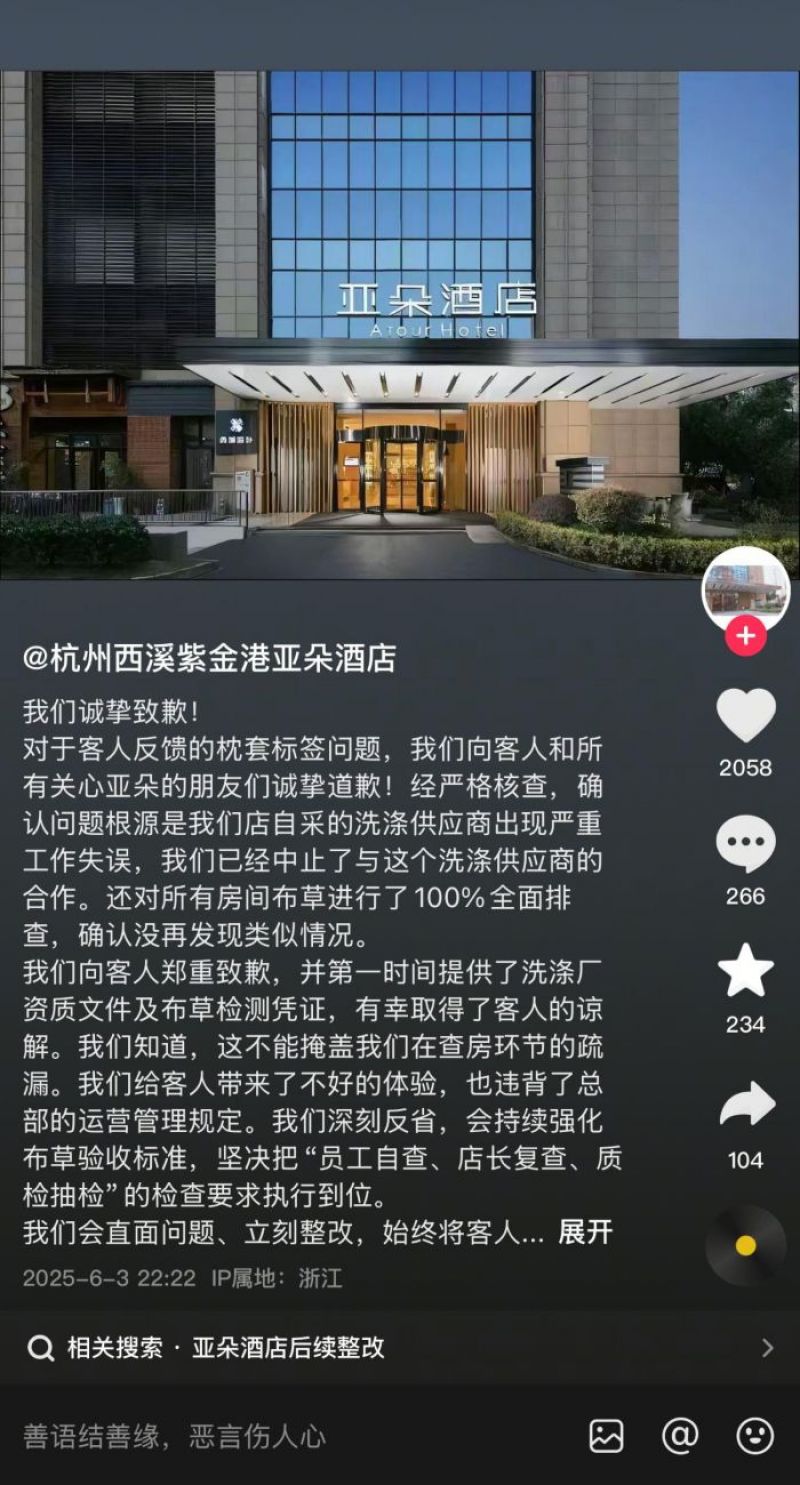Open the comments with the speech bubble icon
This screenshot has width=800, height=1485.
(x=746, y=844)
